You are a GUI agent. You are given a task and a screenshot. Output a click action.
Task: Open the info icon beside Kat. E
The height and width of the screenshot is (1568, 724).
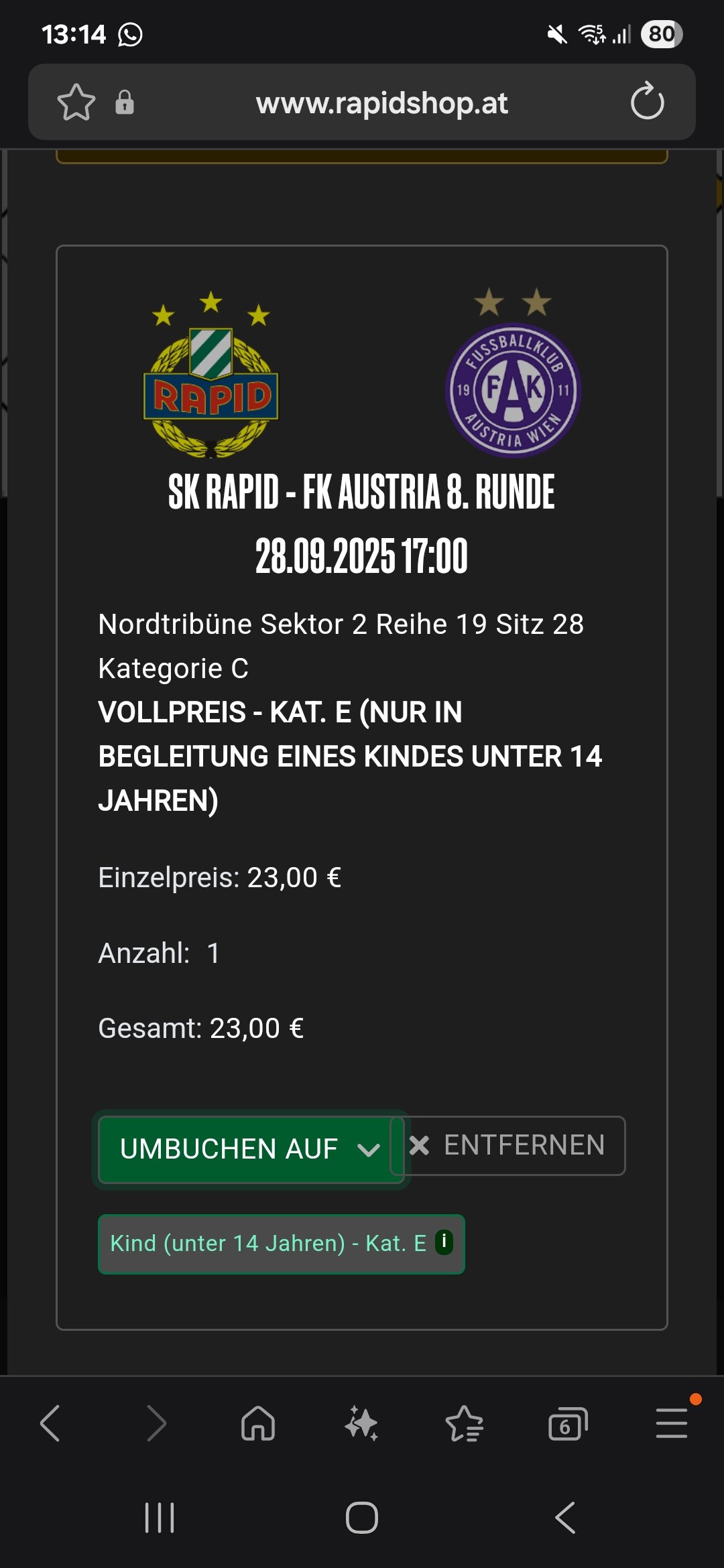tap(444, 1242)
